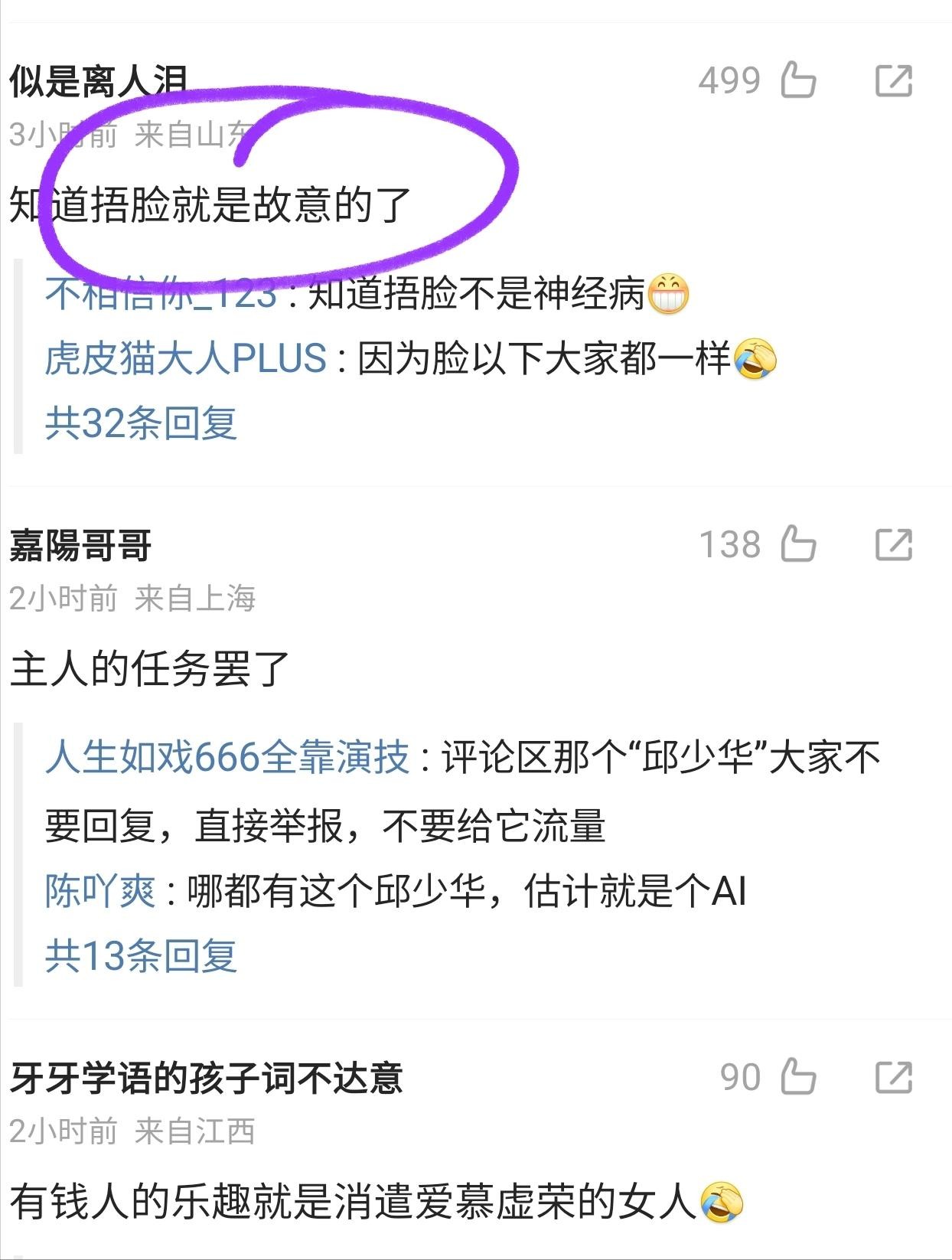
Task: Share the comment by 嘉陽哥哥
Action: [894, 545]
